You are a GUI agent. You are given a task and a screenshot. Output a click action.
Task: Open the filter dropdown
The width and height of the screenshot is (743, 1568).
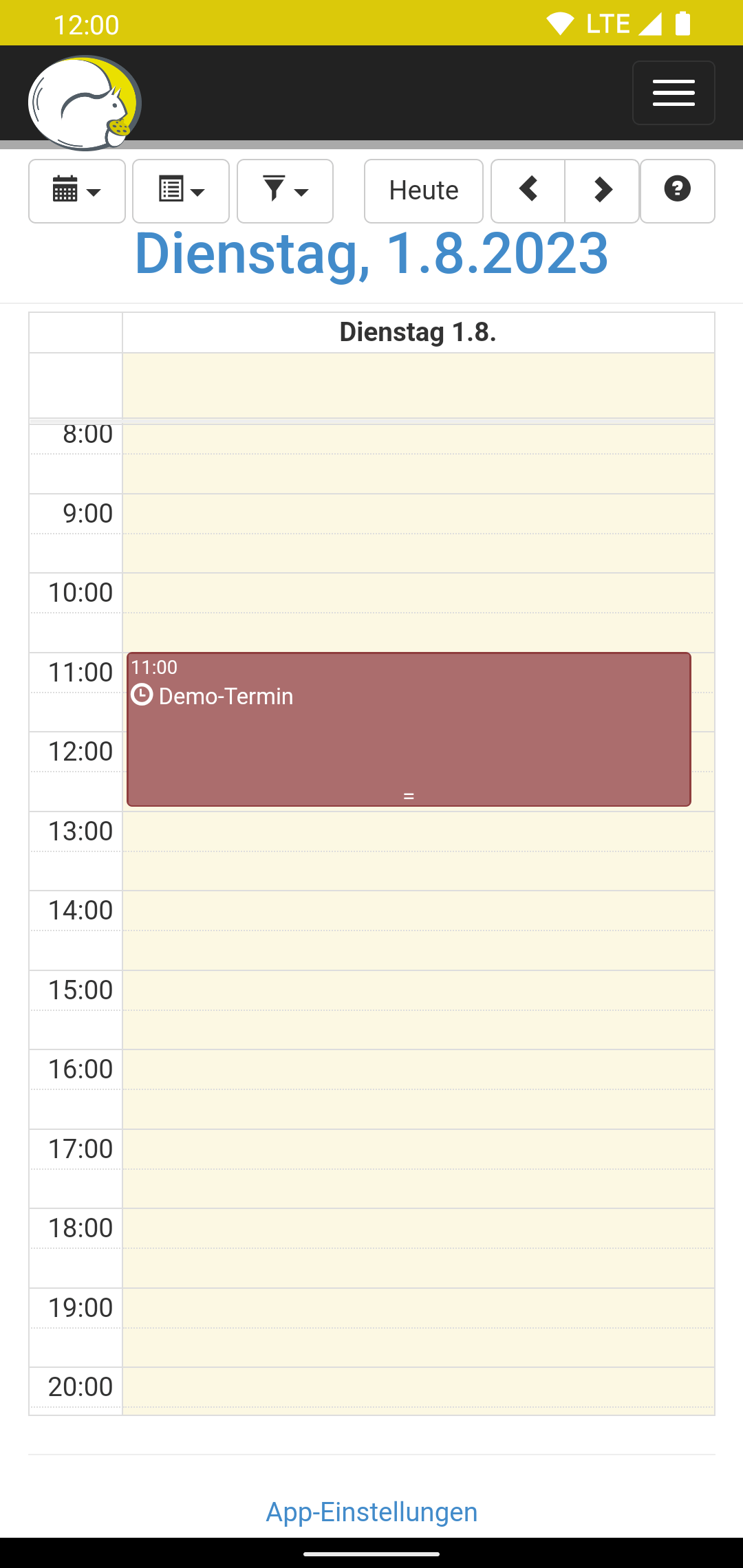click(285, 191)
